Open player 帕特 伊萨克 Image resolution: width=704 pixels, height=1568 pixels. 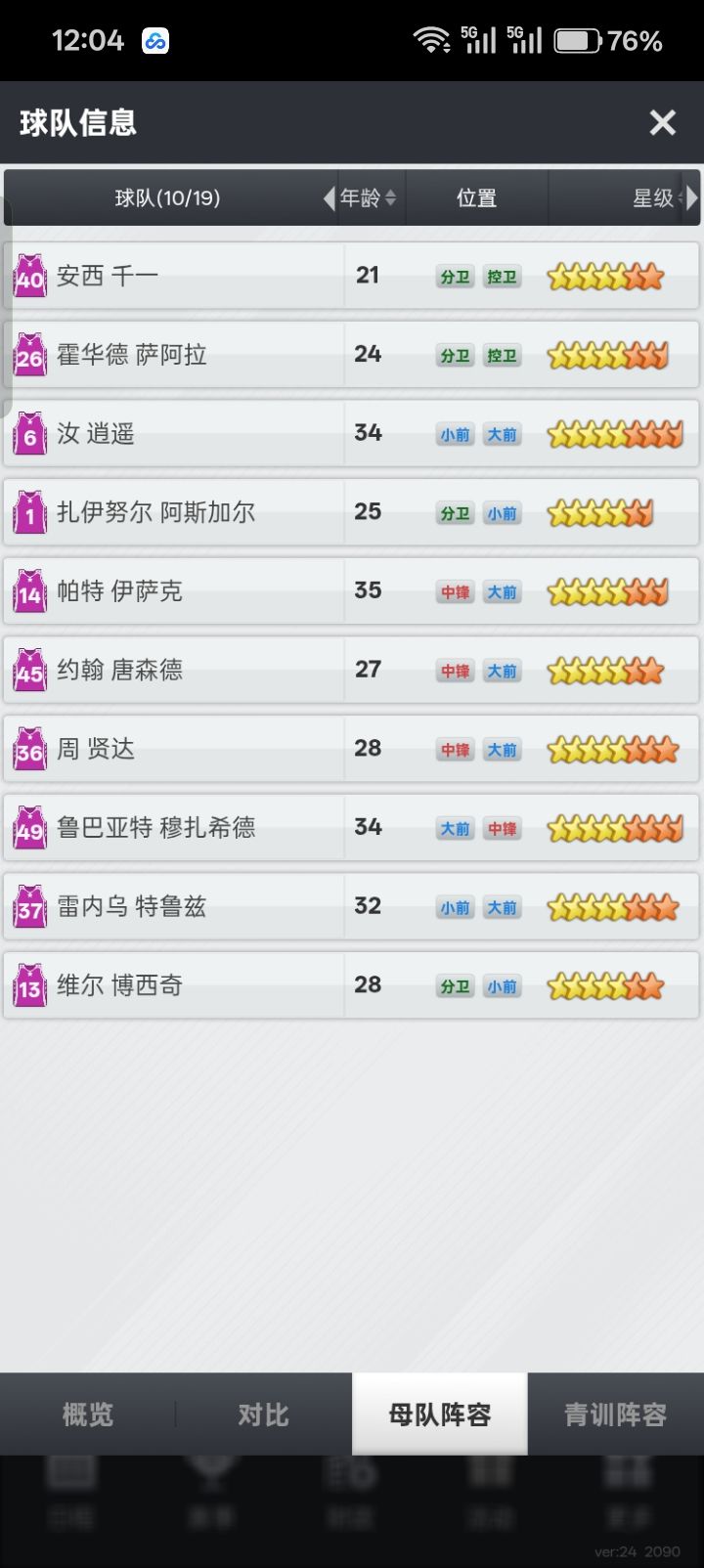point(351,591)
